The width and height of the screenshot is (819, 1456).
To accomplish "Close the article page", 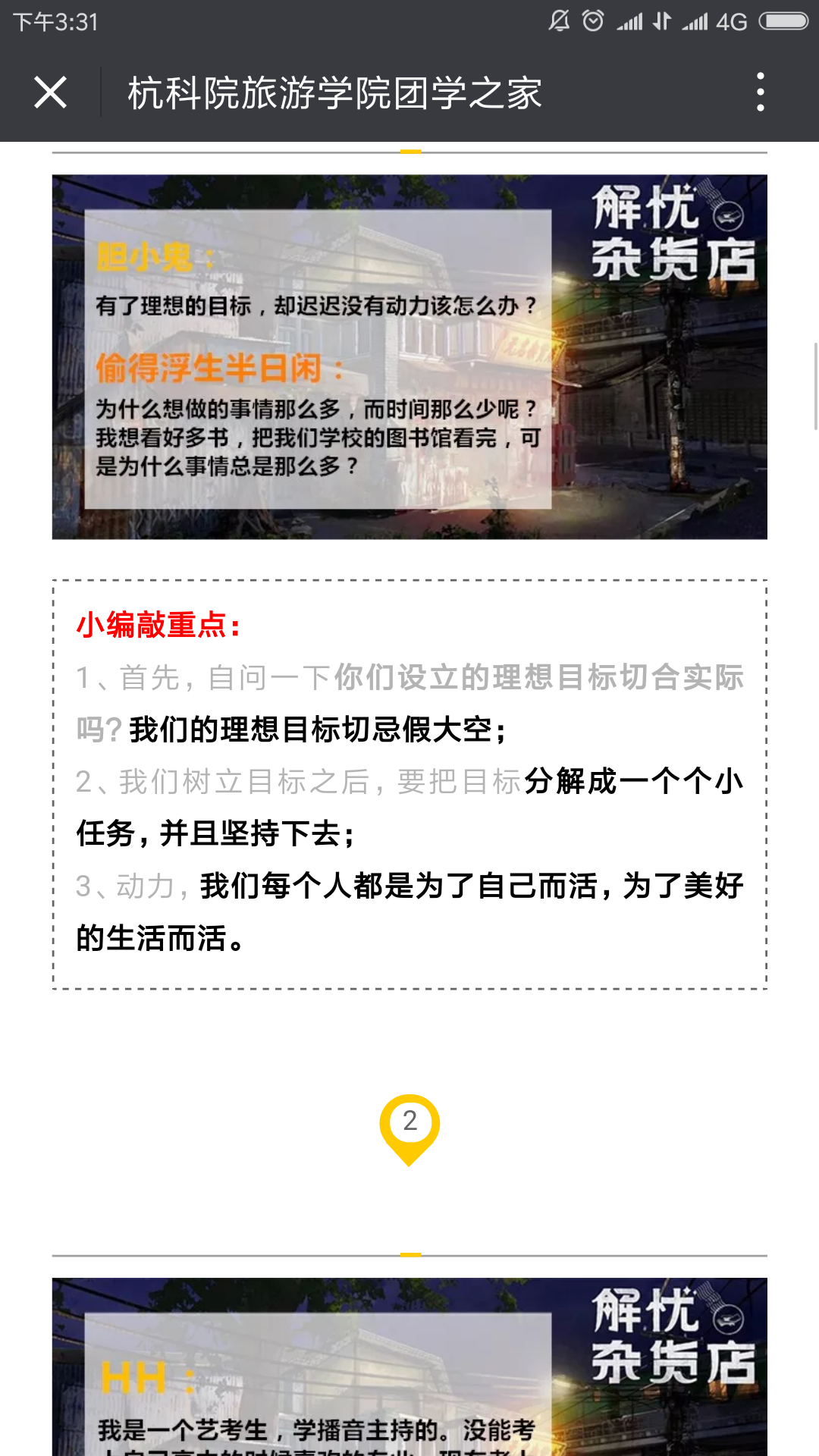I will pos(50,93).
